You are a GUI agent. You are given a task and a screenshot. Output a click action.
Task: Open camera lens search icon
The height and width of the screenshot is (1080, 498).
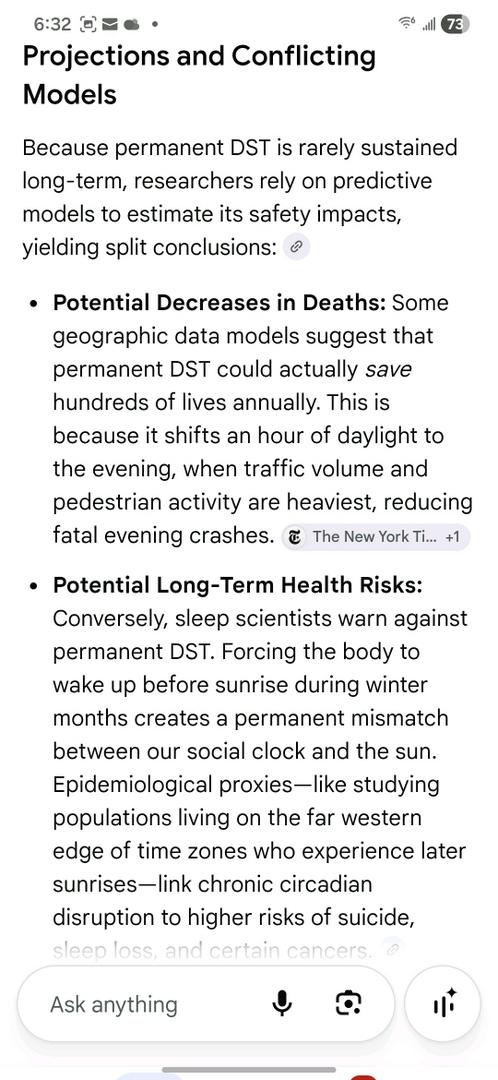click(x=349, y=1004)
